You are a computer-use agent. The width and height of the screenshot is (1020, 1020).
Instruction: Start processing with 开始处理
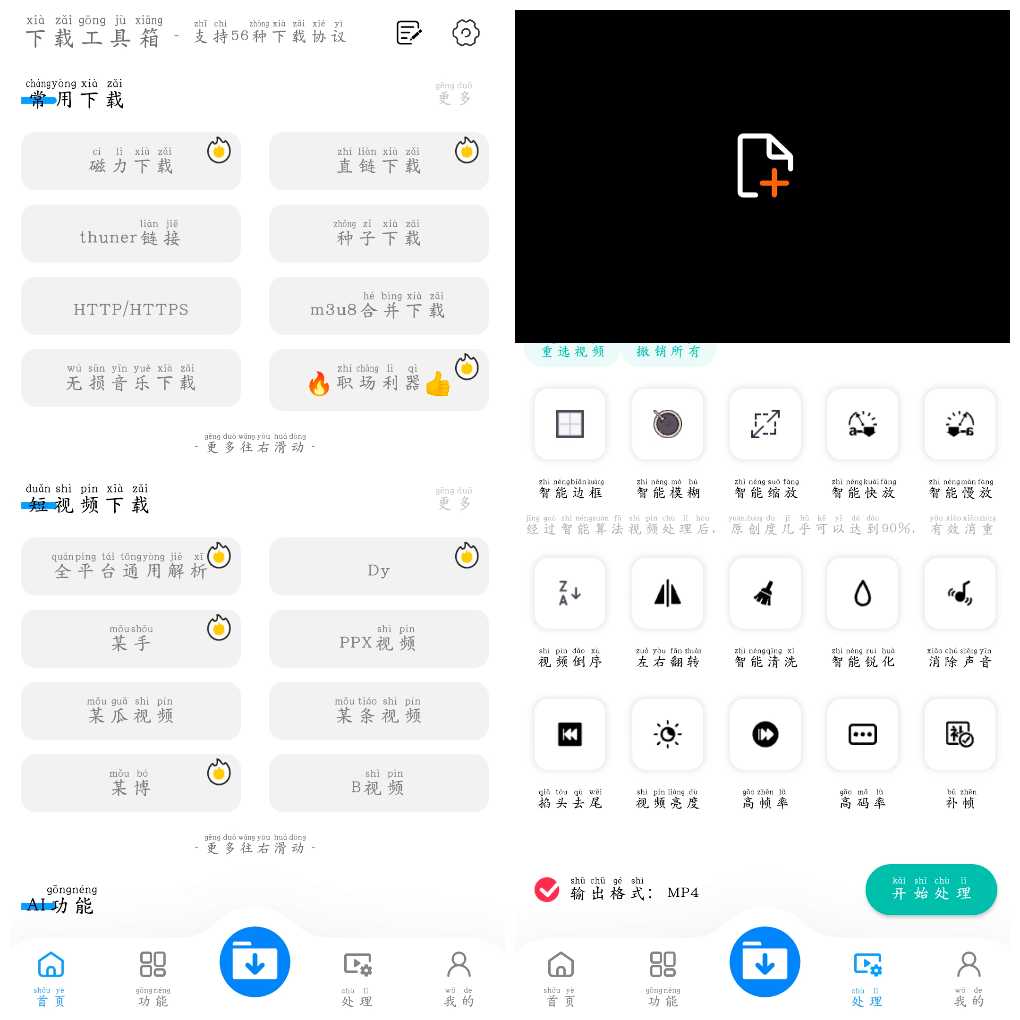click(x=931, y=890)
